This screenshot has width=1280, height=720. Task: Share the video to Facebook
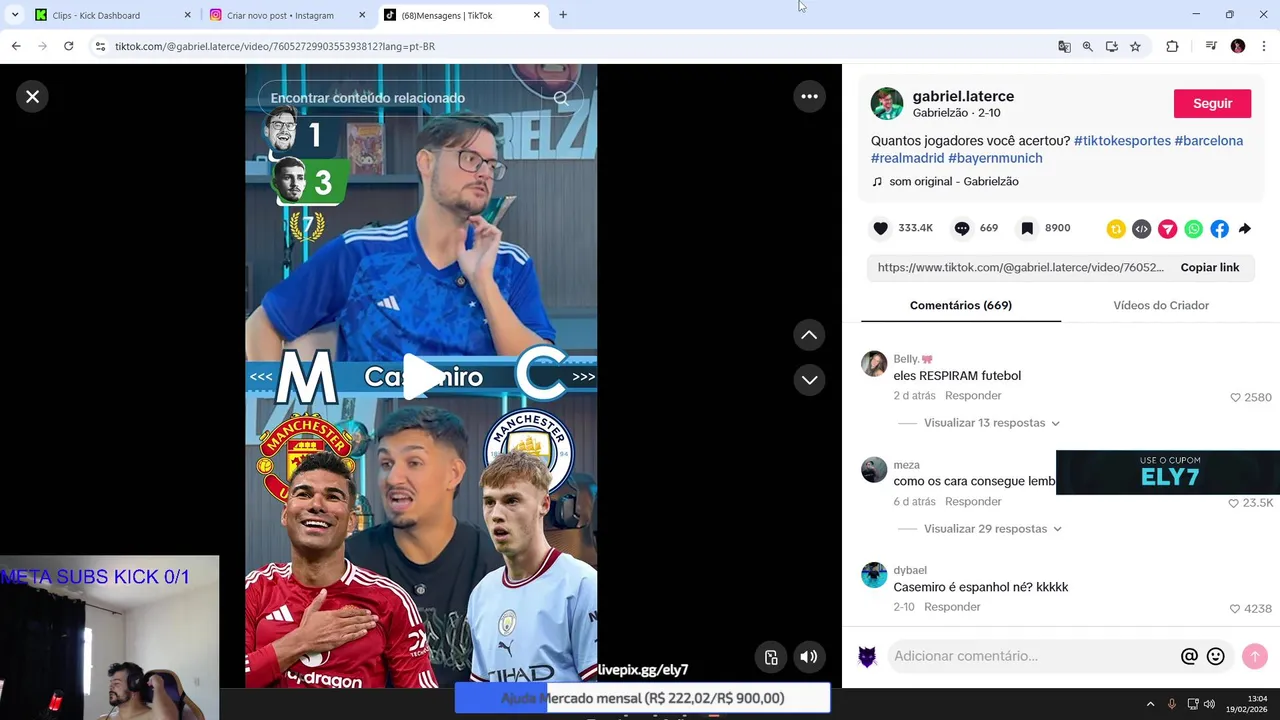click(1219, 229)
